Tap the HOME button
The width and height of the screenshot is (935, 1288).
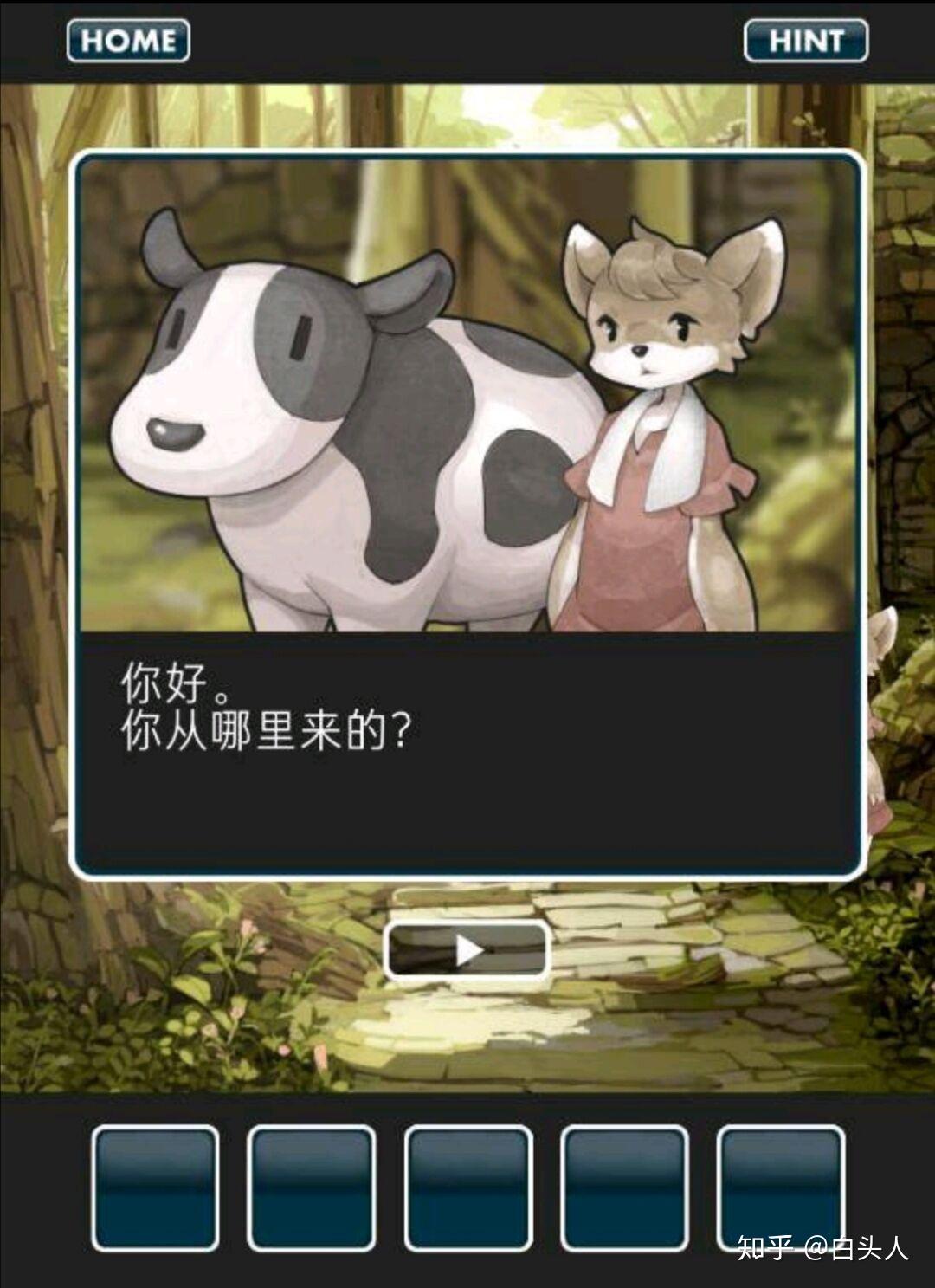(x=128, y=41)
